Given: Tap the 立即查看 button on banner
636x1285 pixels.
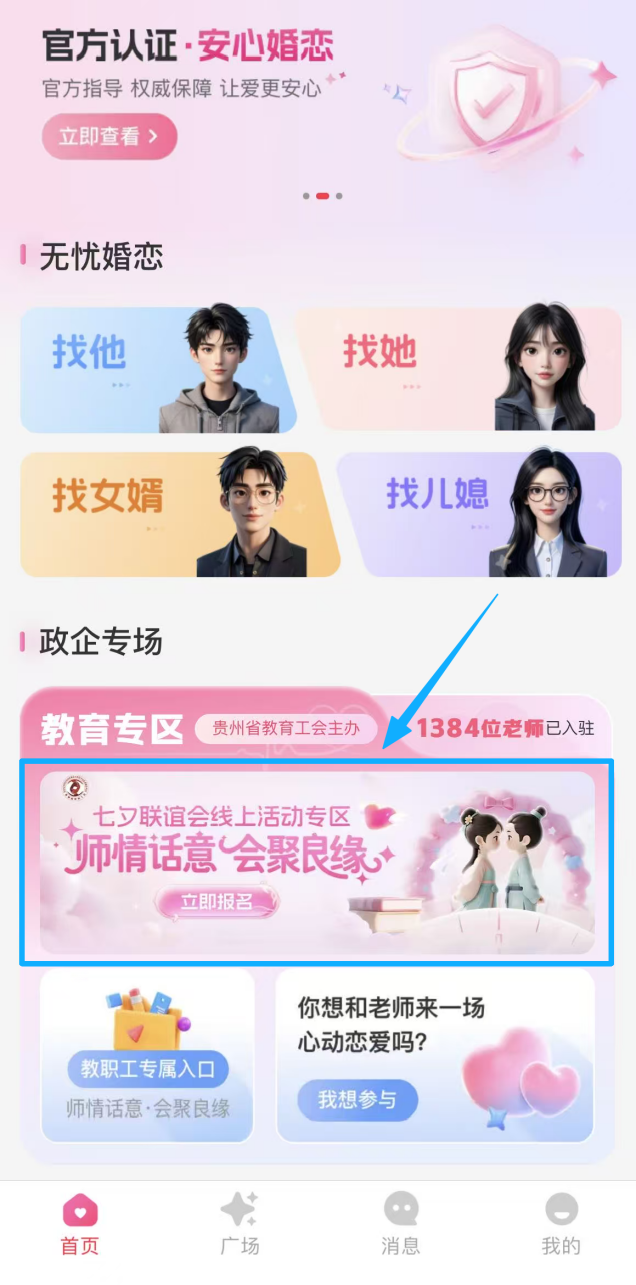Looking at the screenshot, I should (109, 137).
